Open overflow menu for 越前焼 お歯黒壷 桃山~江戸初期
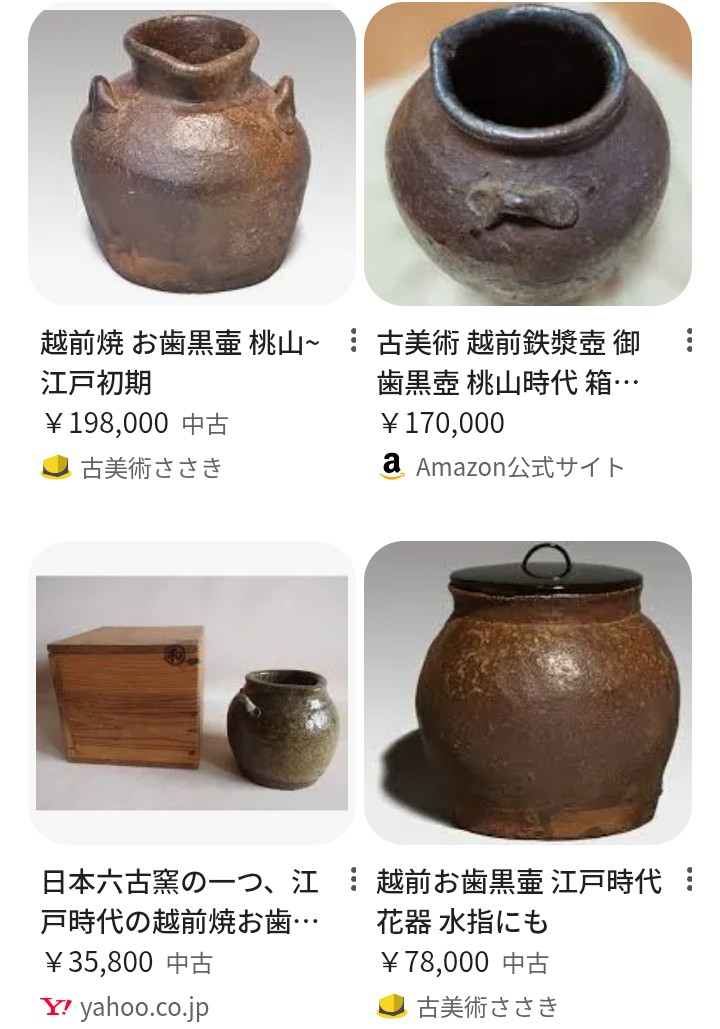Screen dimensions: 720x1029 [x=353, y=341]
